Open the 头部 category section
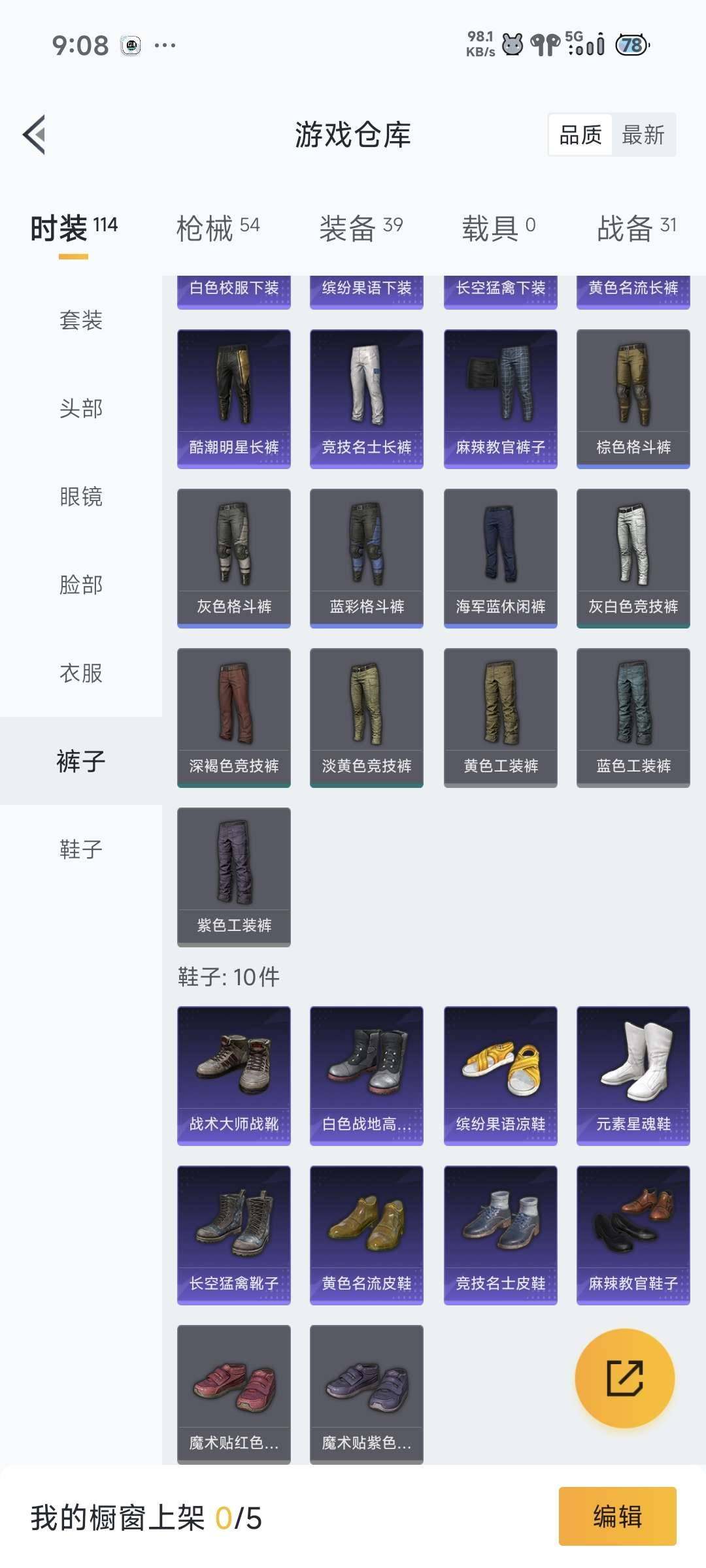 coord(78,409)
